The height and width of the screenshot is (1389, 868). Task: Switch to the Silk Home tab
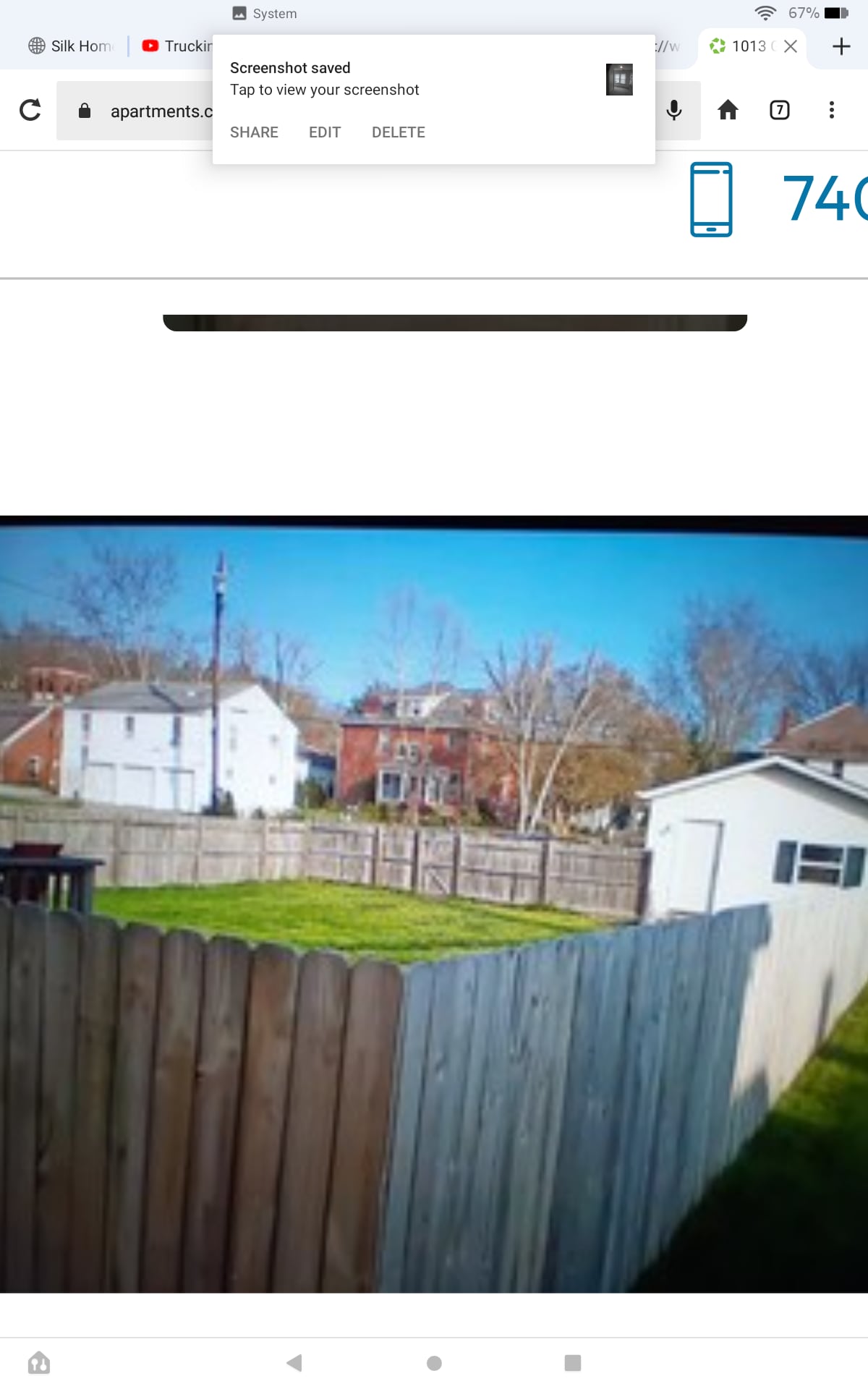click(72, 46)
